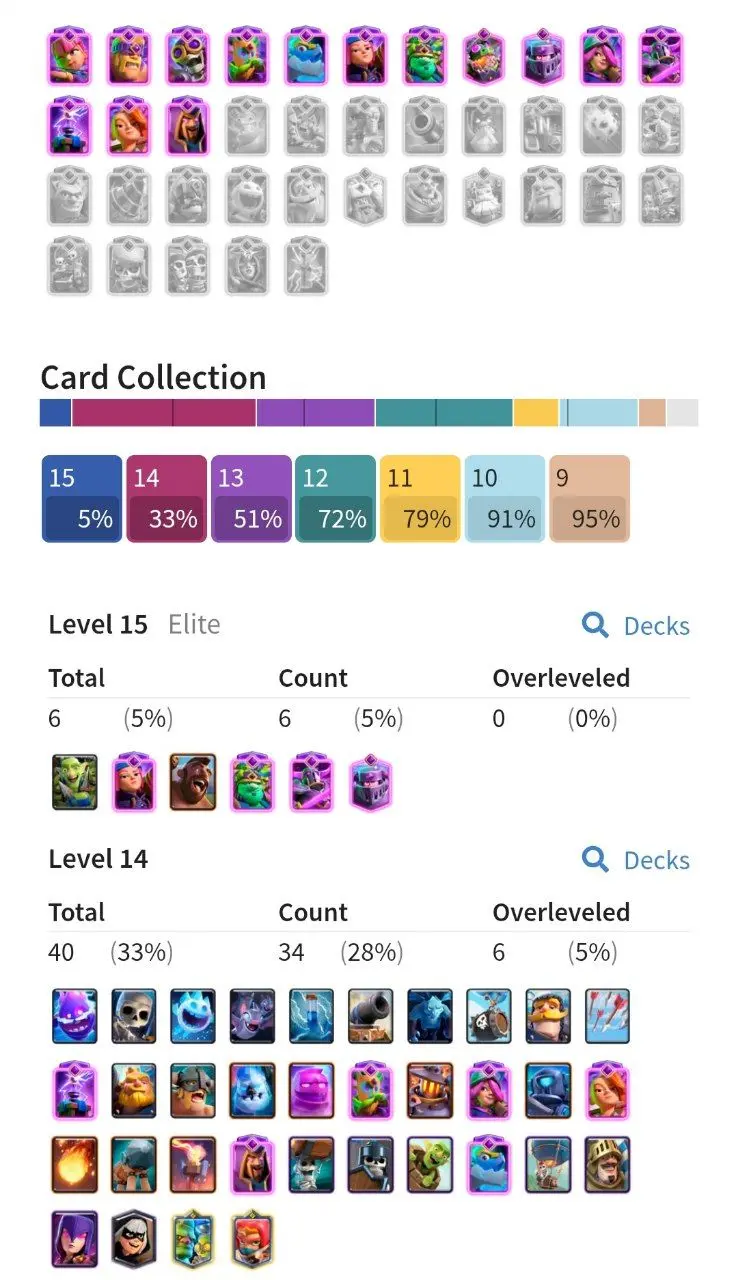Select the level 14 collection badge
The width and height of the screenshot is (738, 1280).
(166, 499)
